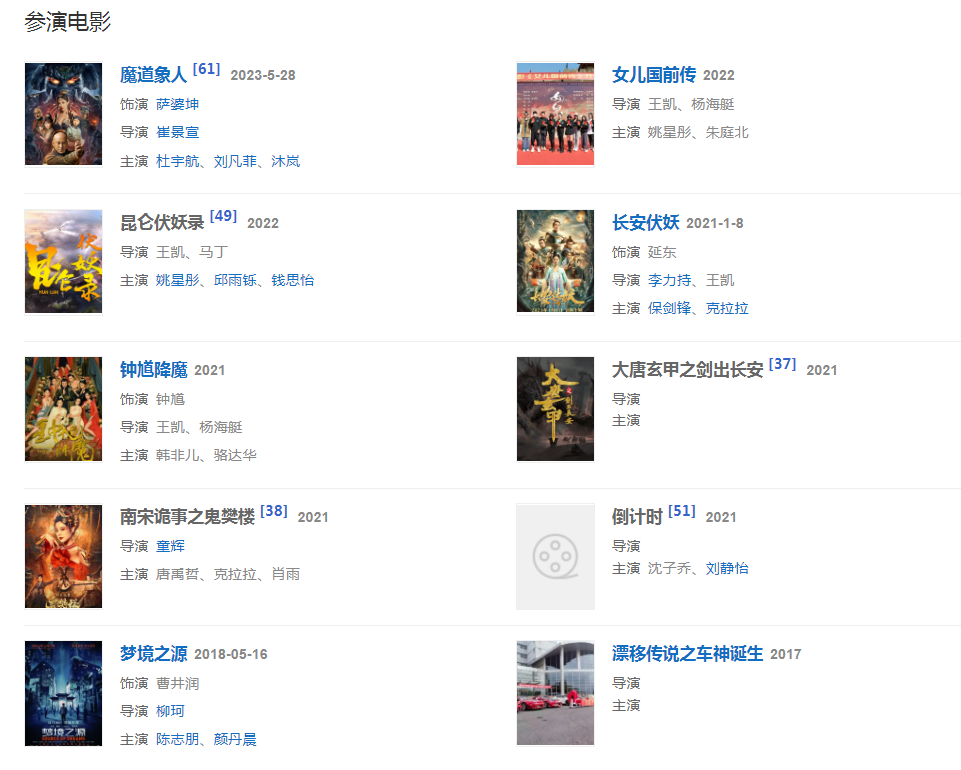The height and width of the screenshot is (770, 961).
Task: Open actor 杜宇航's page
Action: point(177,161)
